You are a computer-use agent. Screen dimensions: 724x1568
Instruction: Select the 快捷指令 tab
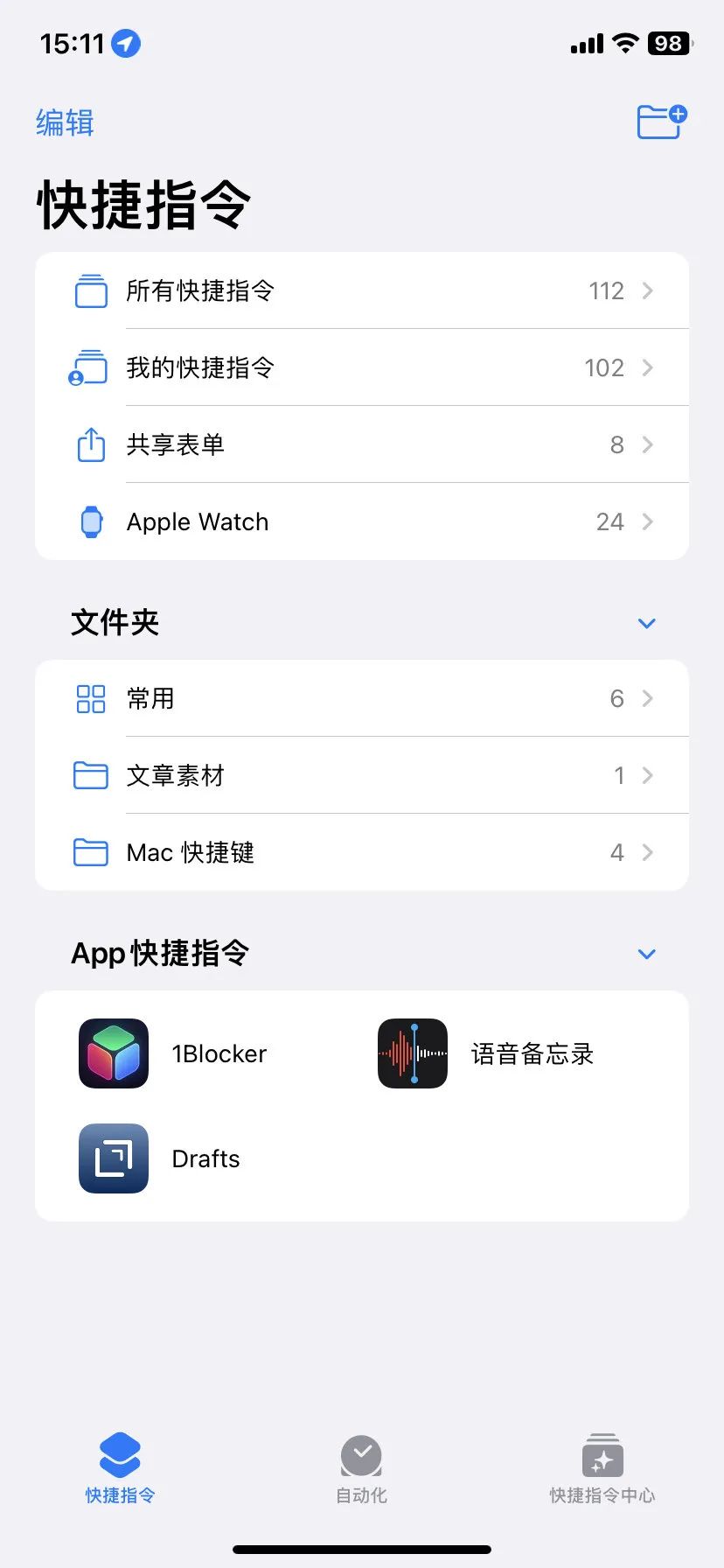pyautogui.click(x=120, y=1468)
